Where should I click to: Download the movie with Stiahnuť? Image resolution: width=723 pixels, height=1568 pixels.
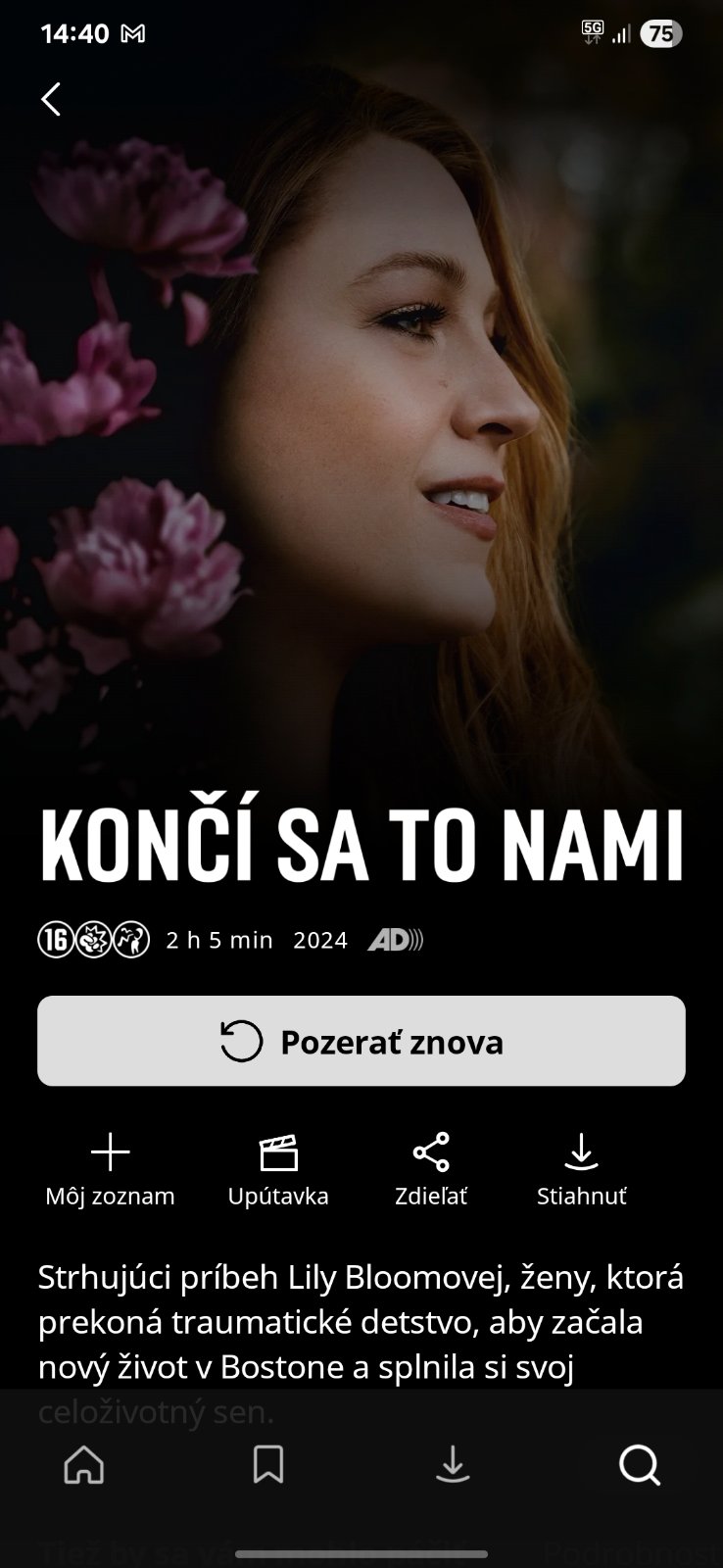pyautogui.click(x=581, y=1169)
